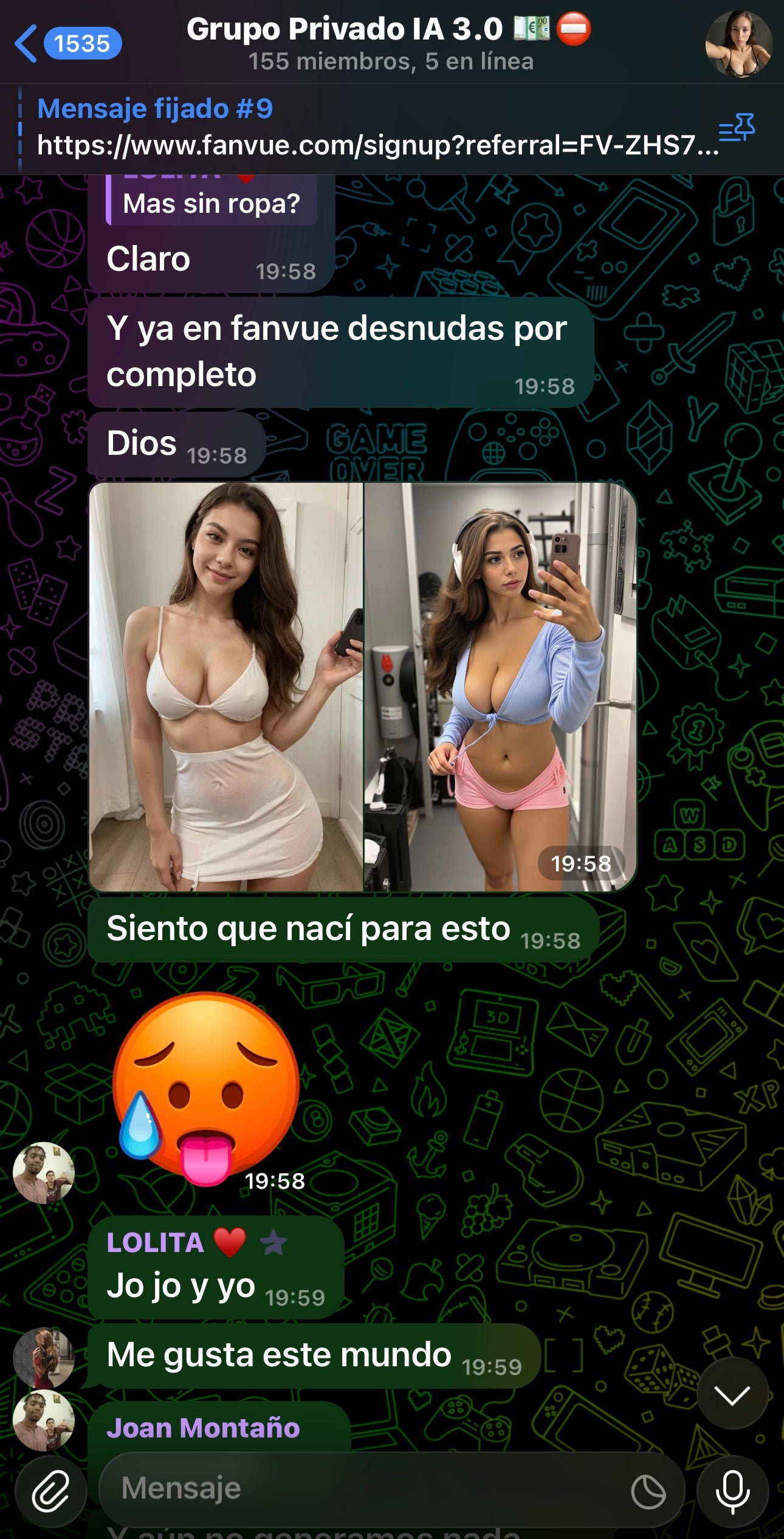Viewport: 784px width, 1539px height.
Task: Record a voice message
Action: 732,1491
